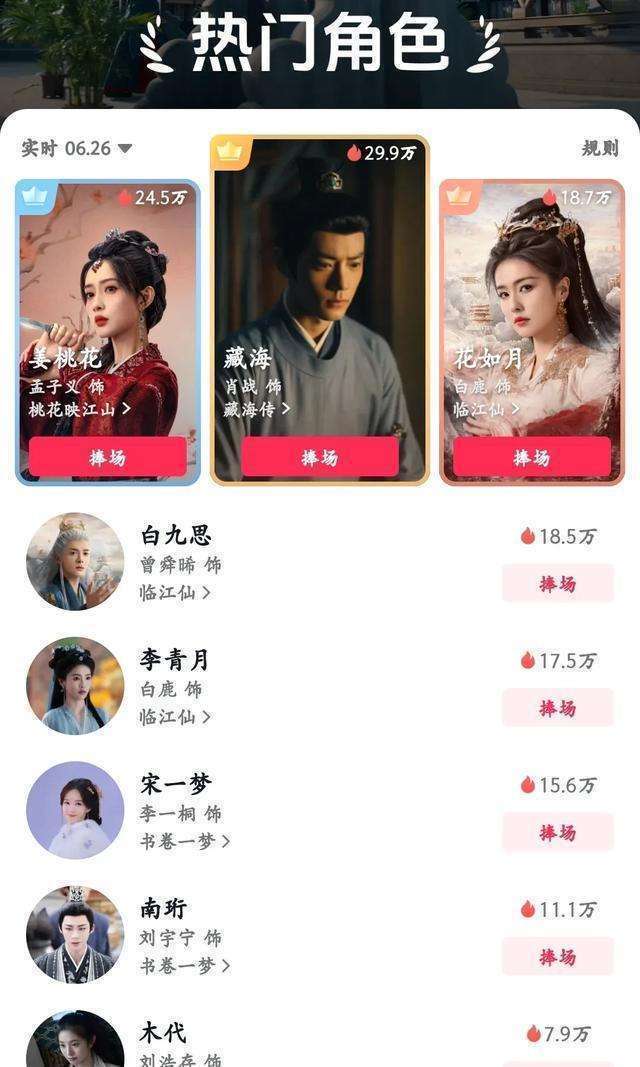Support 南珩 with the 捧场 button
The height and width of the screenshot is (1067, 640).
click(x=557, y=957)
